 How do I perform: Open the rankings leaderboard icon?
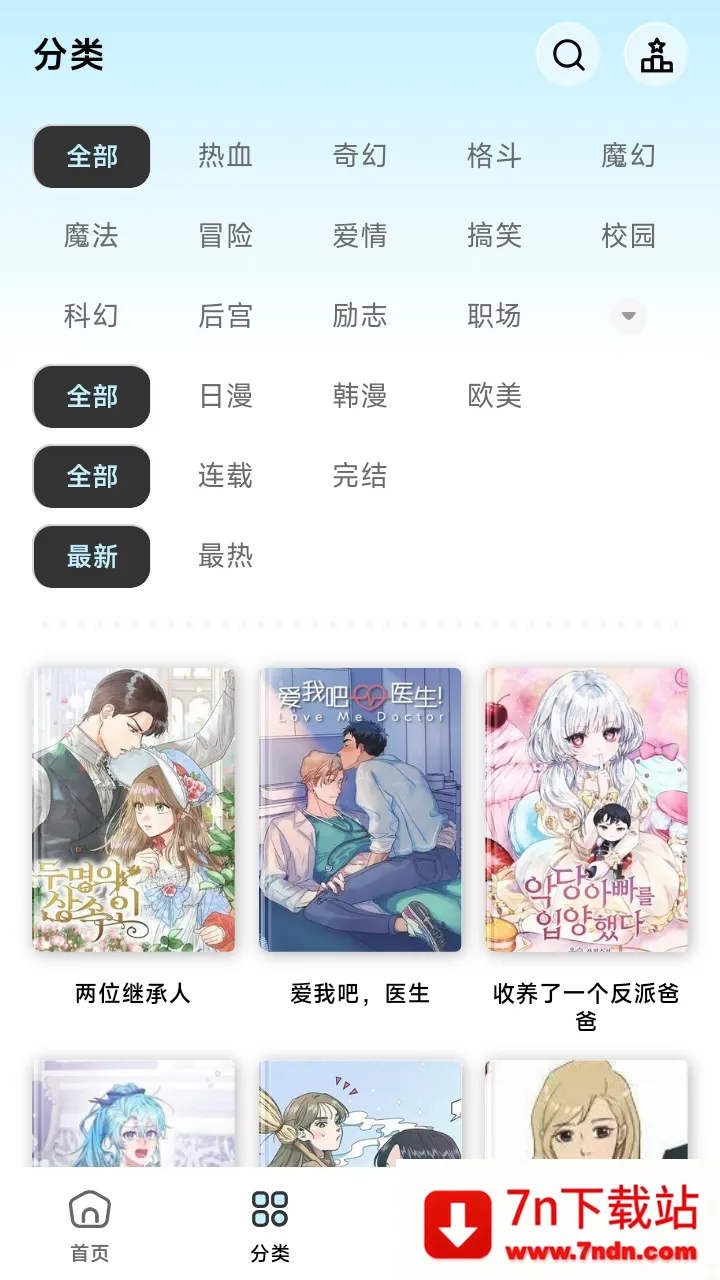point(656,55)
